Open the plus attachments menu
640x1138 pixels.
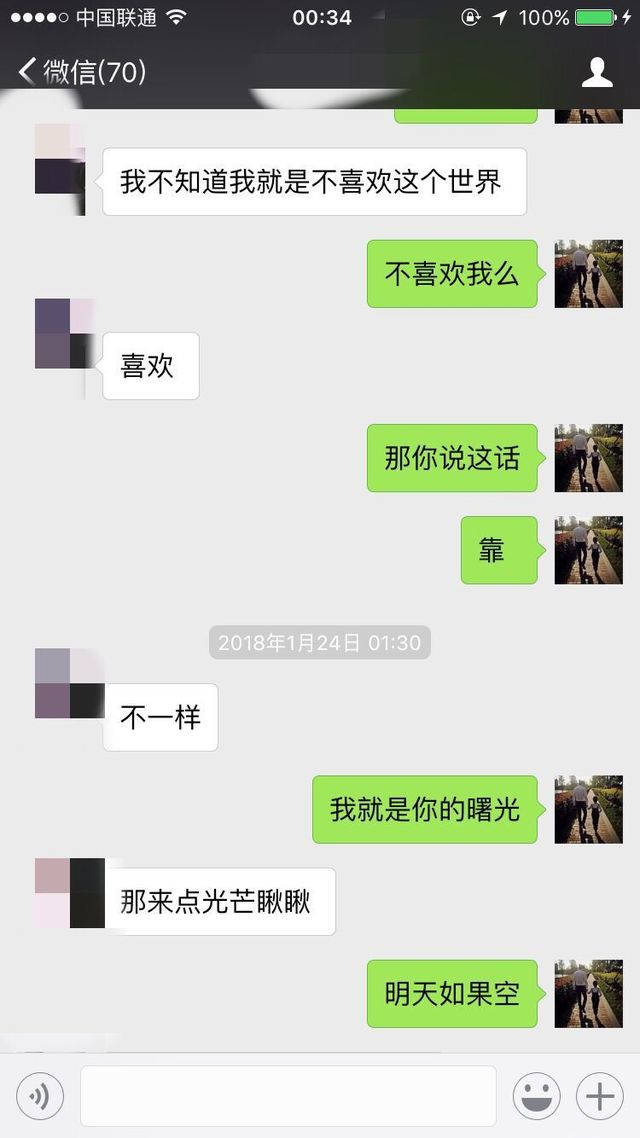click(599, 1097)
